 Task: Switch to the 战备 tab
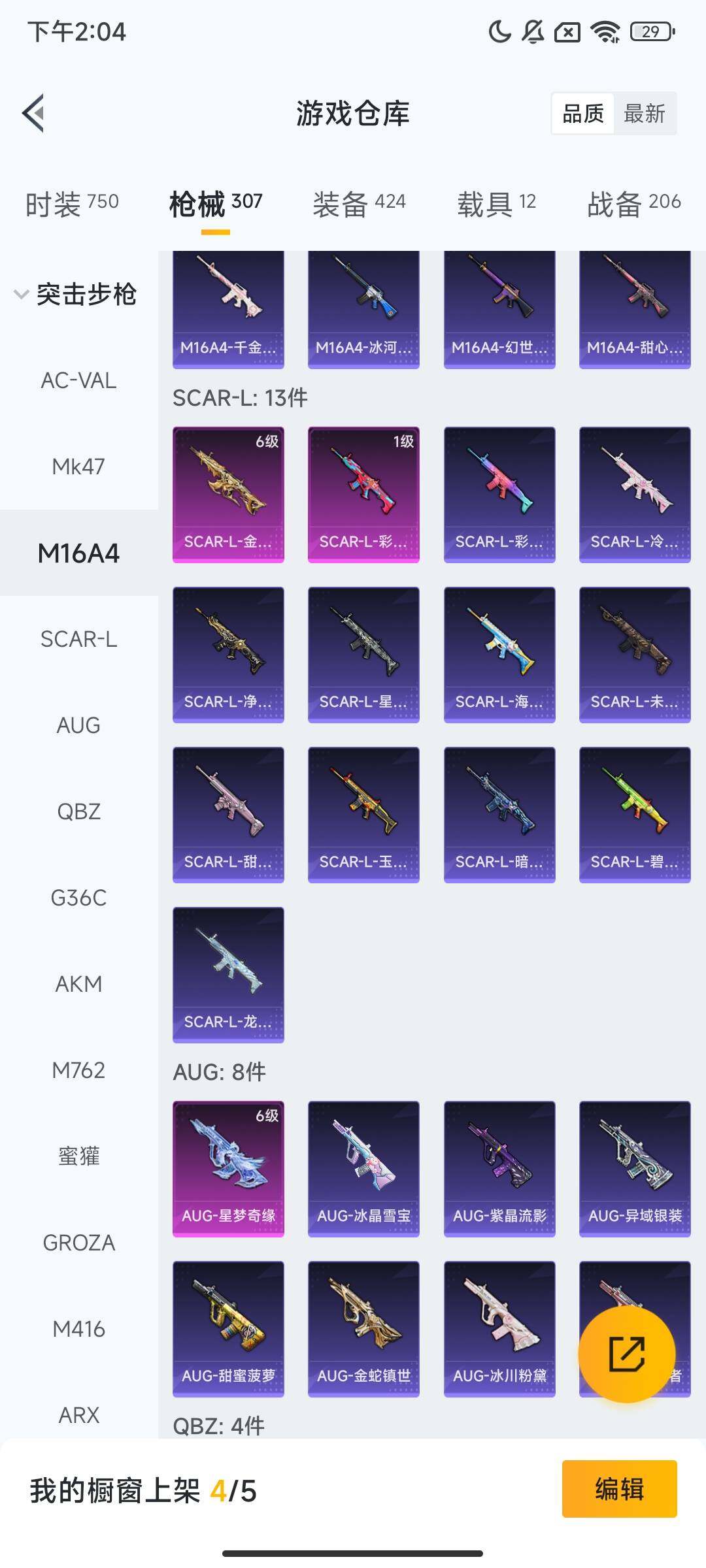click(x=633, y=203)
